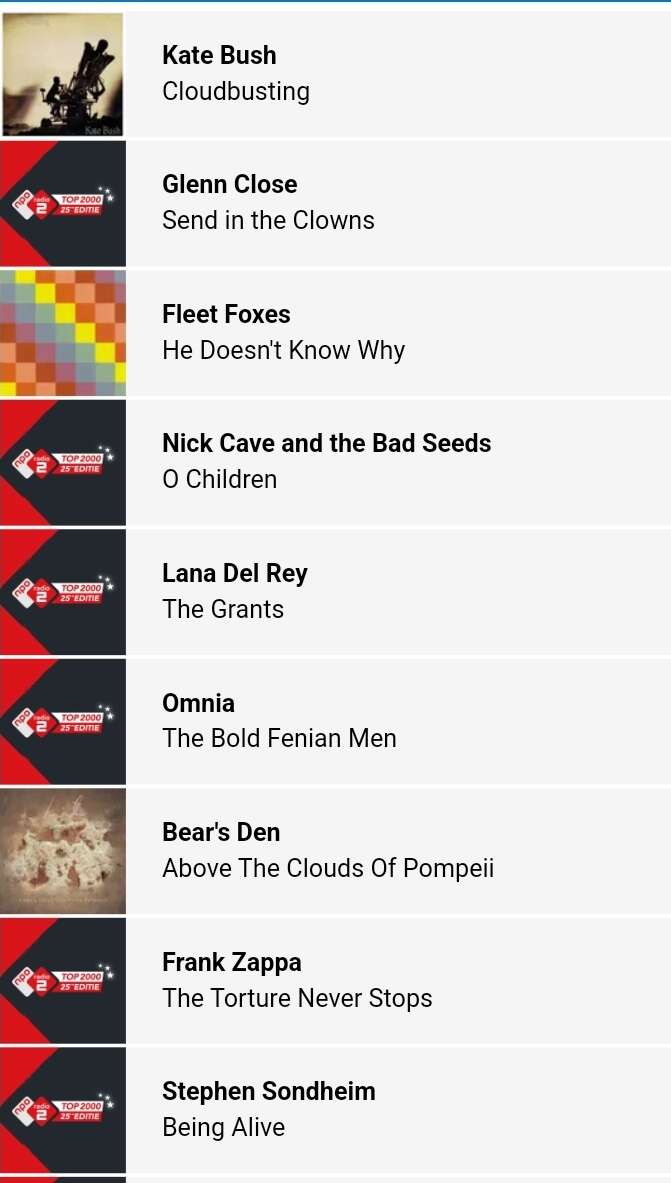Open Kate Bush's Cloudbusting entry
The height and width of the screenshot is (1183, 671).
click(x=335, y=74)
